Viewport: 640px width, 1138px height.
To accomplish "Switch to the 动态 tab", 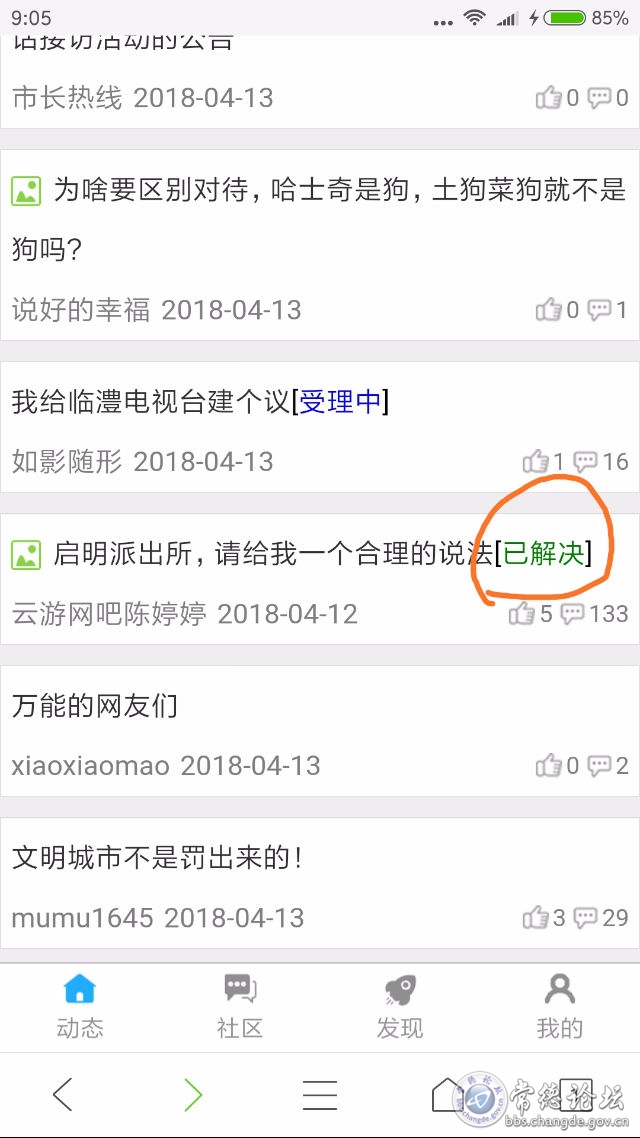I will 80,1006.
